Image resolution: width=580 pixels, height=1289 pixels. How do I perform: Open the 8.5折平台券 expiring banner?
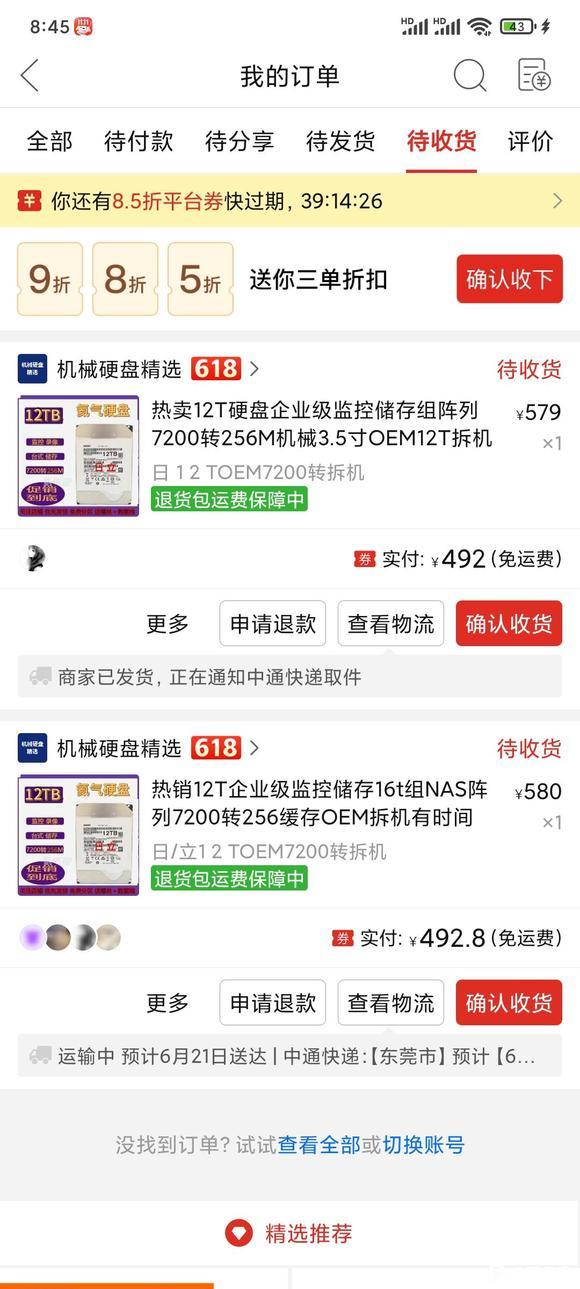click(290, 201)
